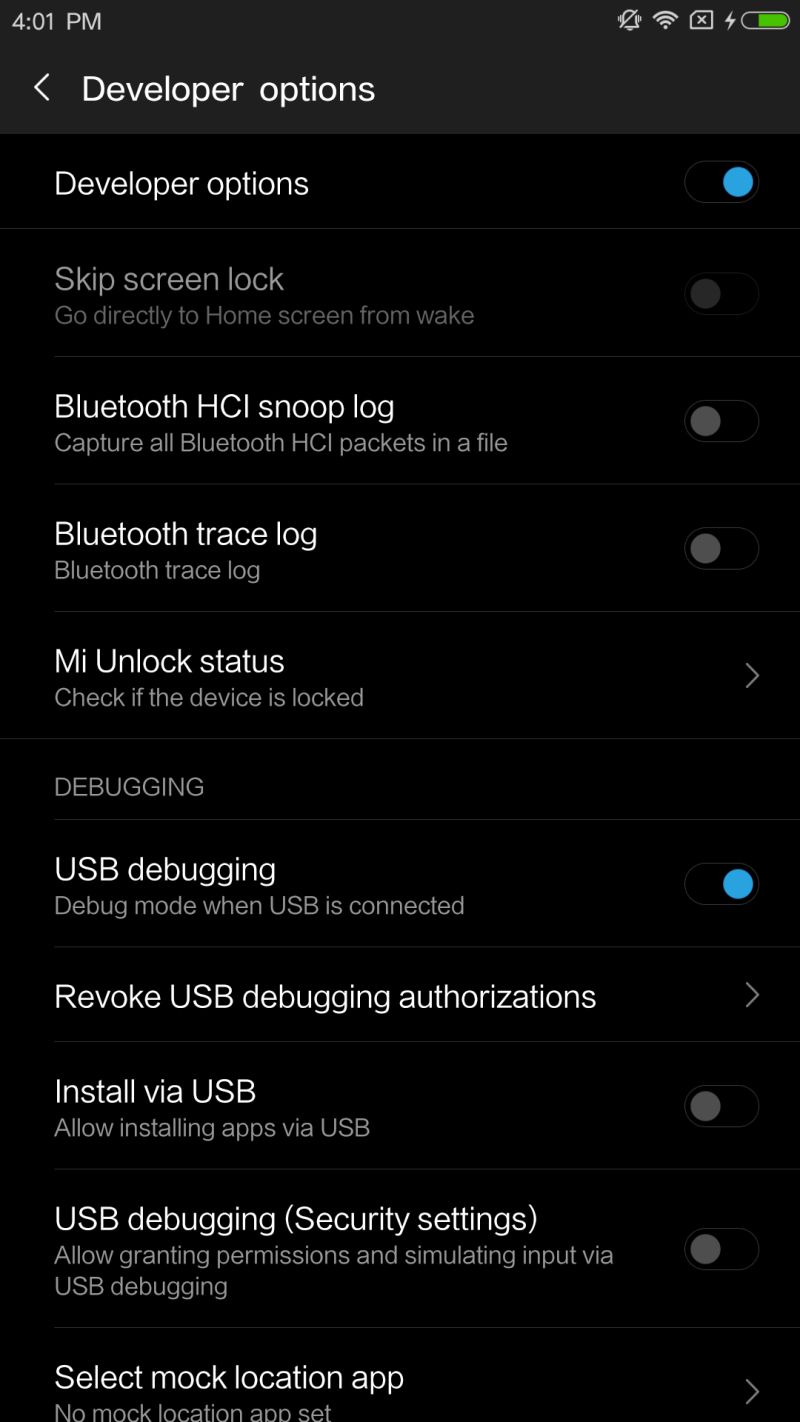The height and width of the screenshot is (1422, 800).
Task: Disable the Developer options master switch
Action: click(721, 182)
